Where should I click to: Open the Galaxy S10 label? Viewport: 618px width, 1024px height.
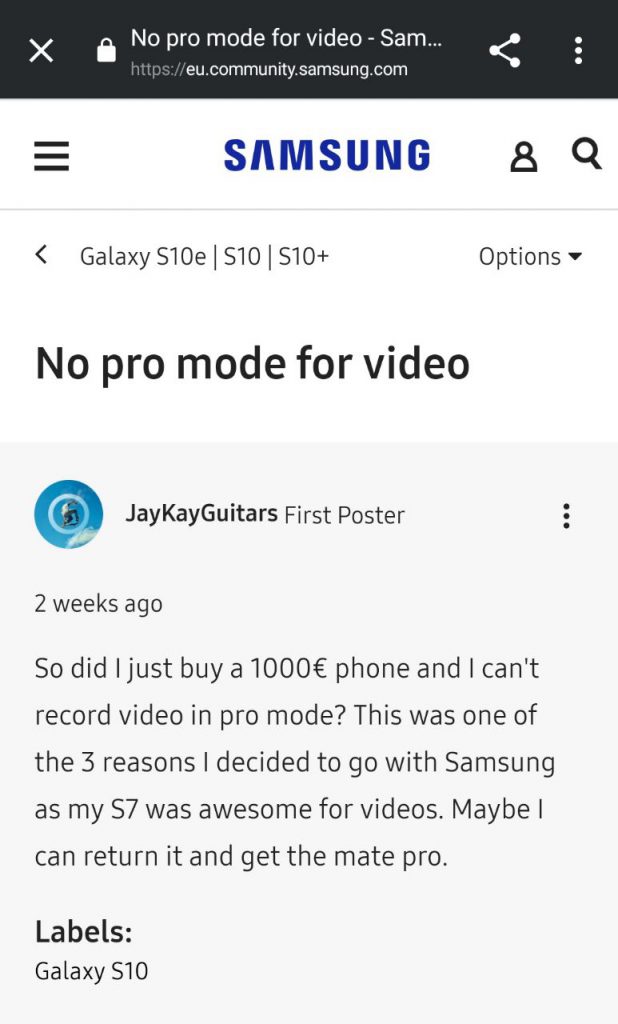[x=91, y=971]
